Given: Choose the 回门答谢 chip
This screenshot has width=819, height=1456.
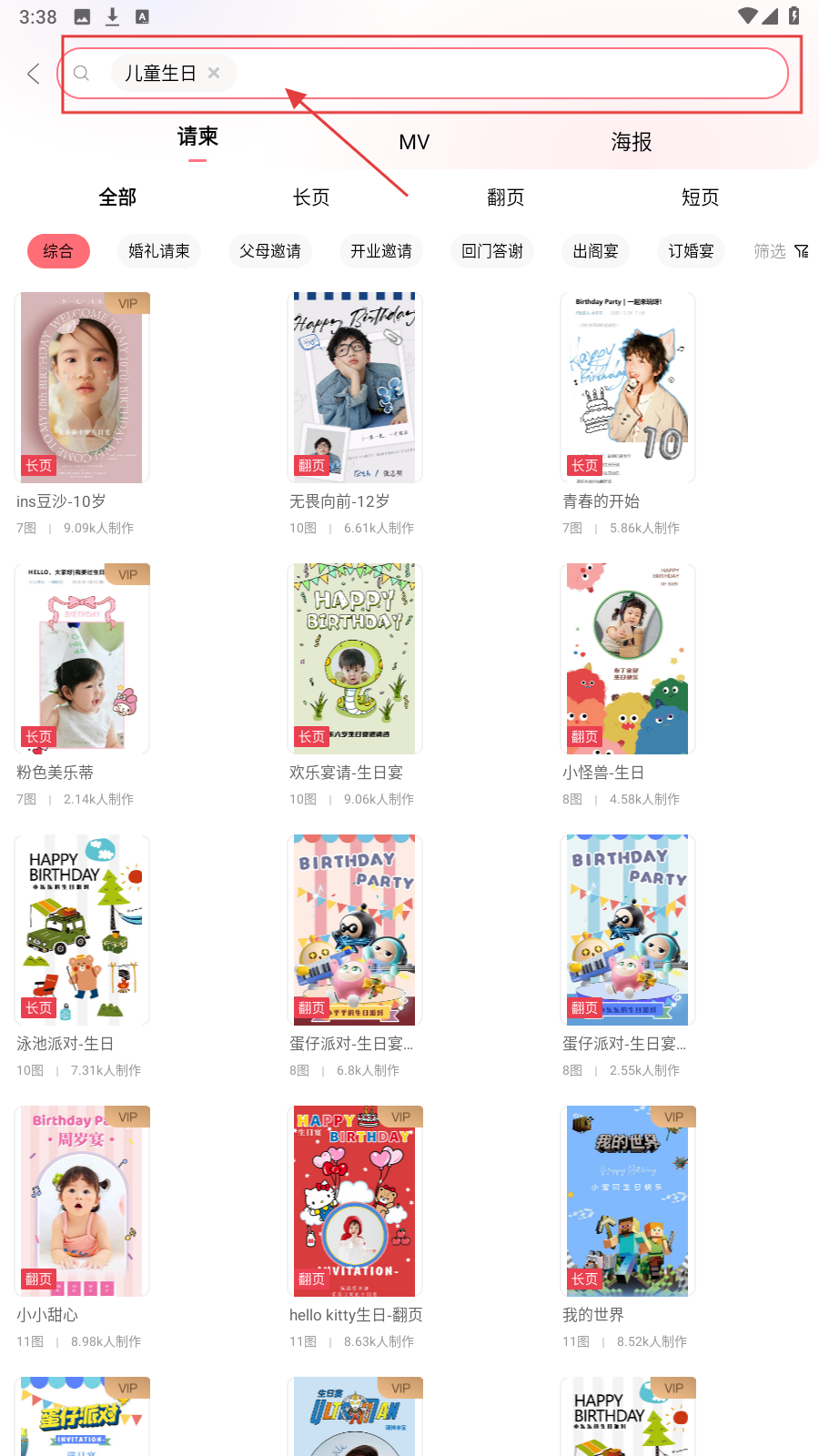Looking at the screenshot, I should 492,251.
